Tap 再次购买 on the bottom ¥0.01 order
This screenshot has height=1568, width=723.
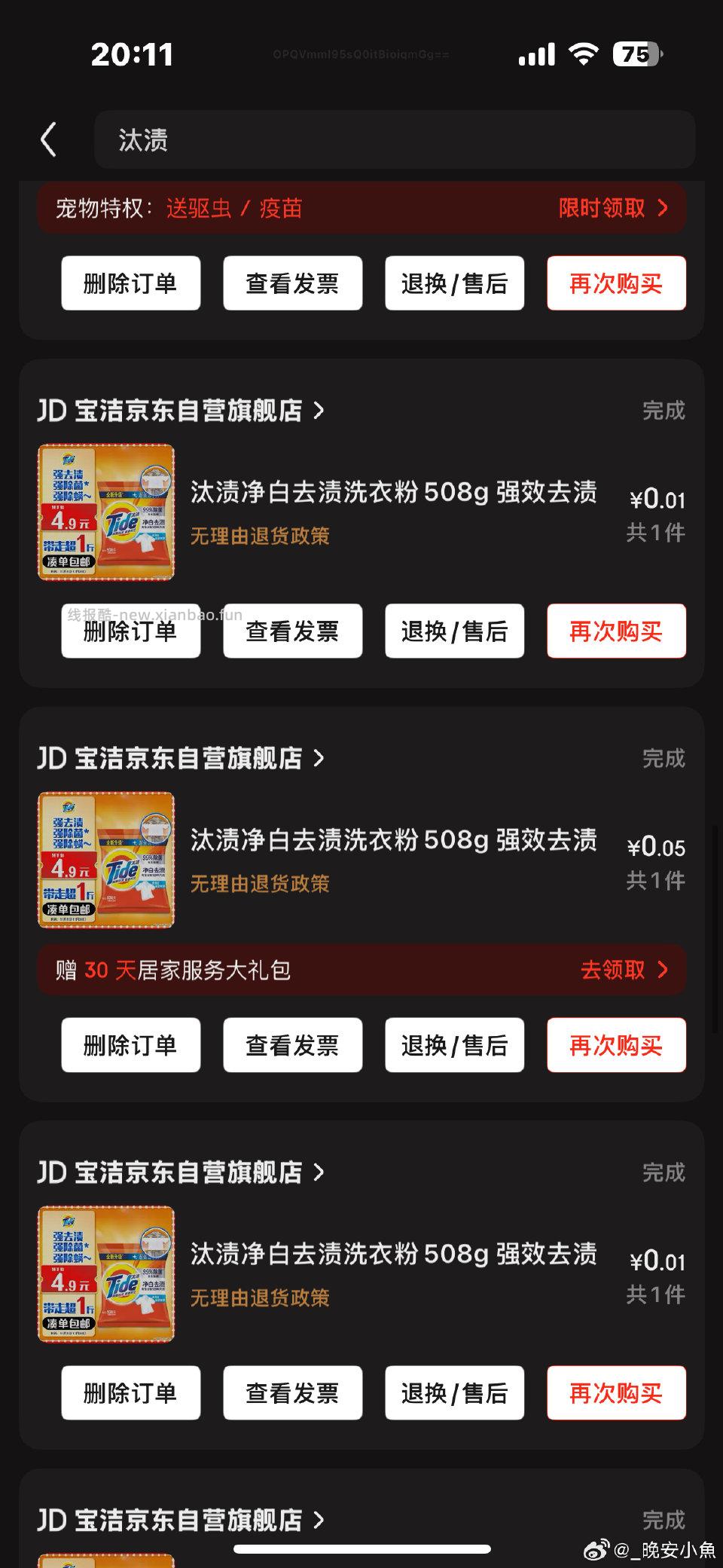[616, 1393]
